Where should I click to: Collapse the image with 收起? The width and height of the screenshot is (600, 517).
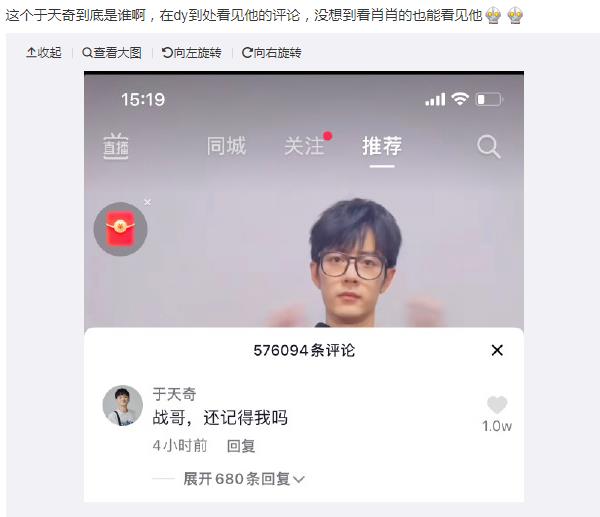[x=43, y=52]
